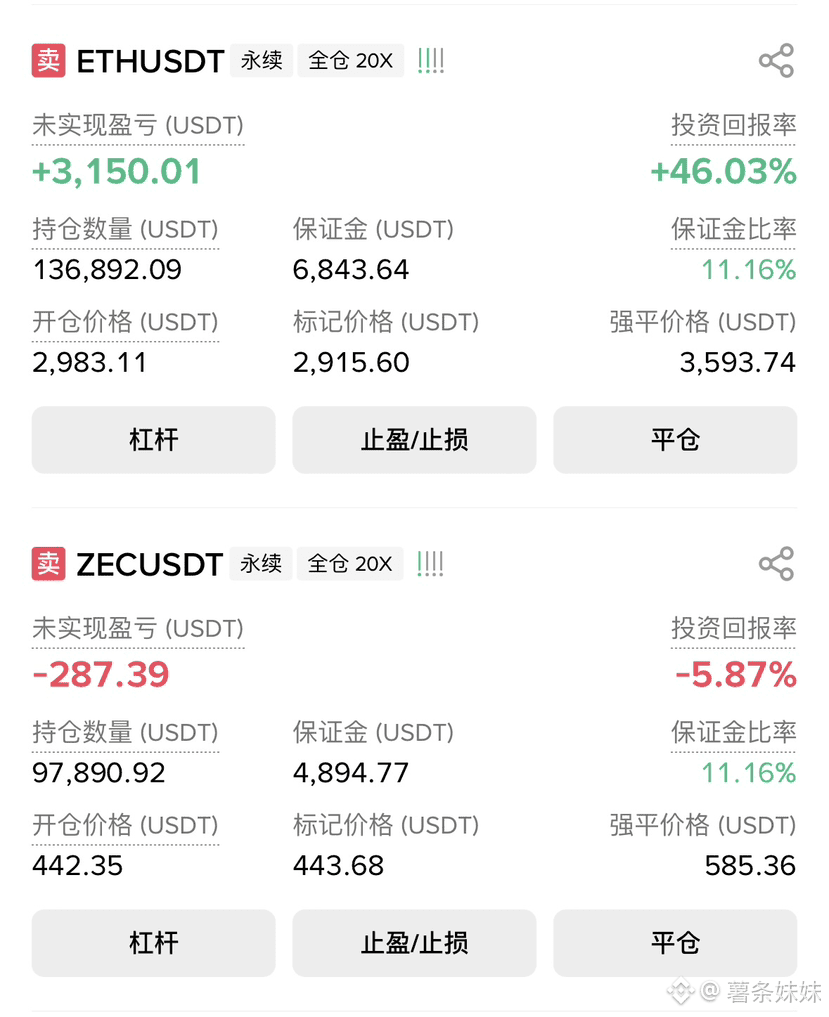
Task: Tap the 全仓 20X chip on ZECUSDT
Action: pyautogui.click(x=350, y=564)
